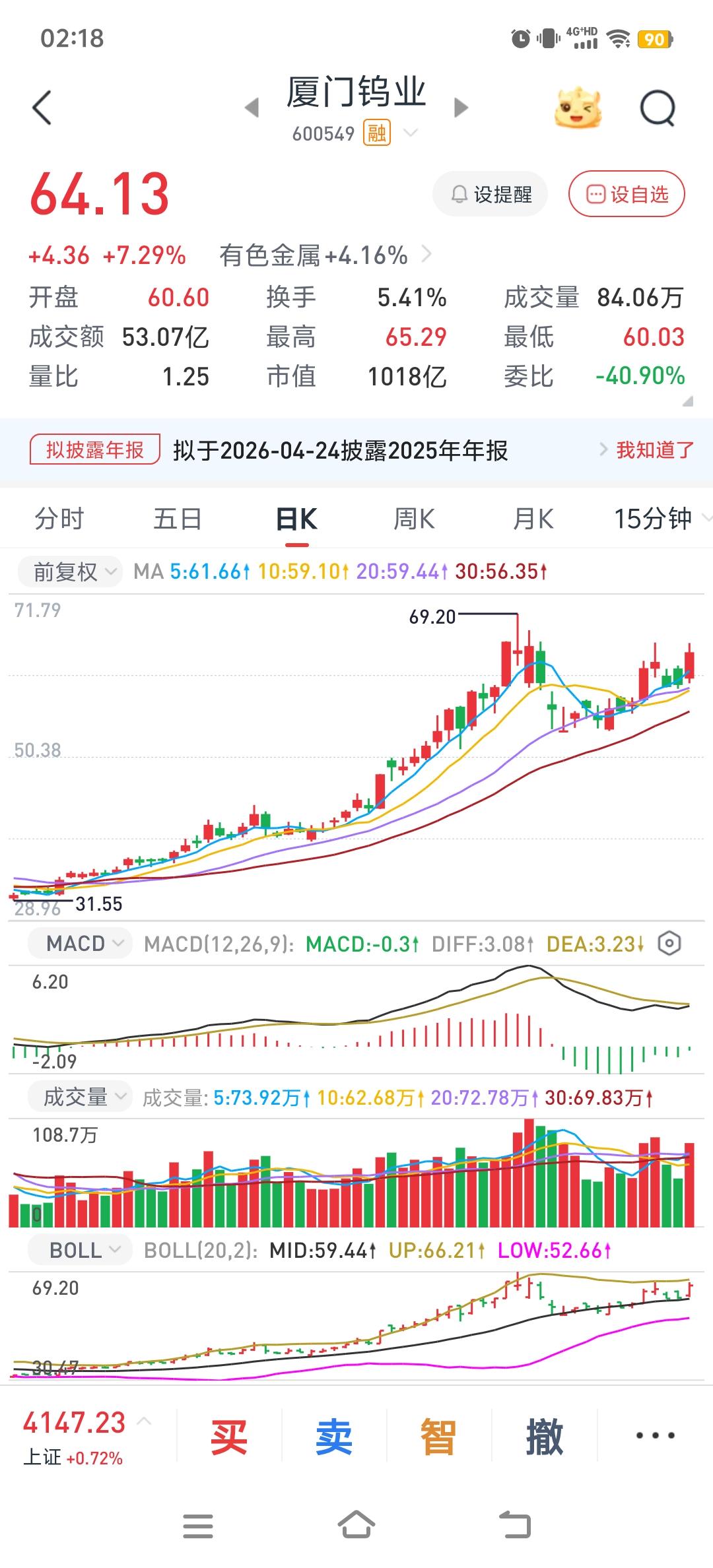The image size is (713, 1568).
Task: Select the 月K chart tab
Action: coord(533,519)
